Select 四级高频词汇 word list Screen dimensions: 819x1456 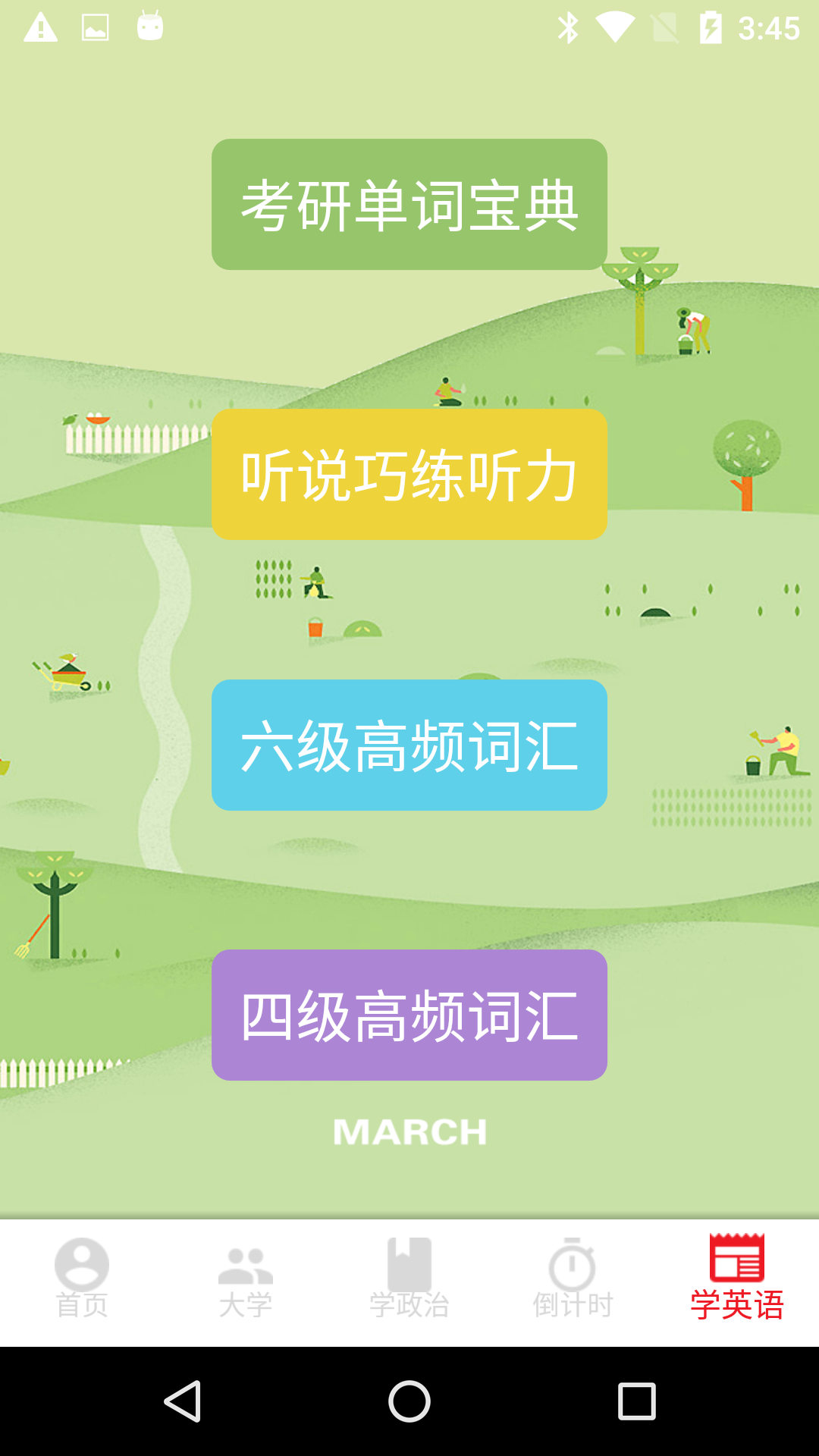tap(409, 1015)
